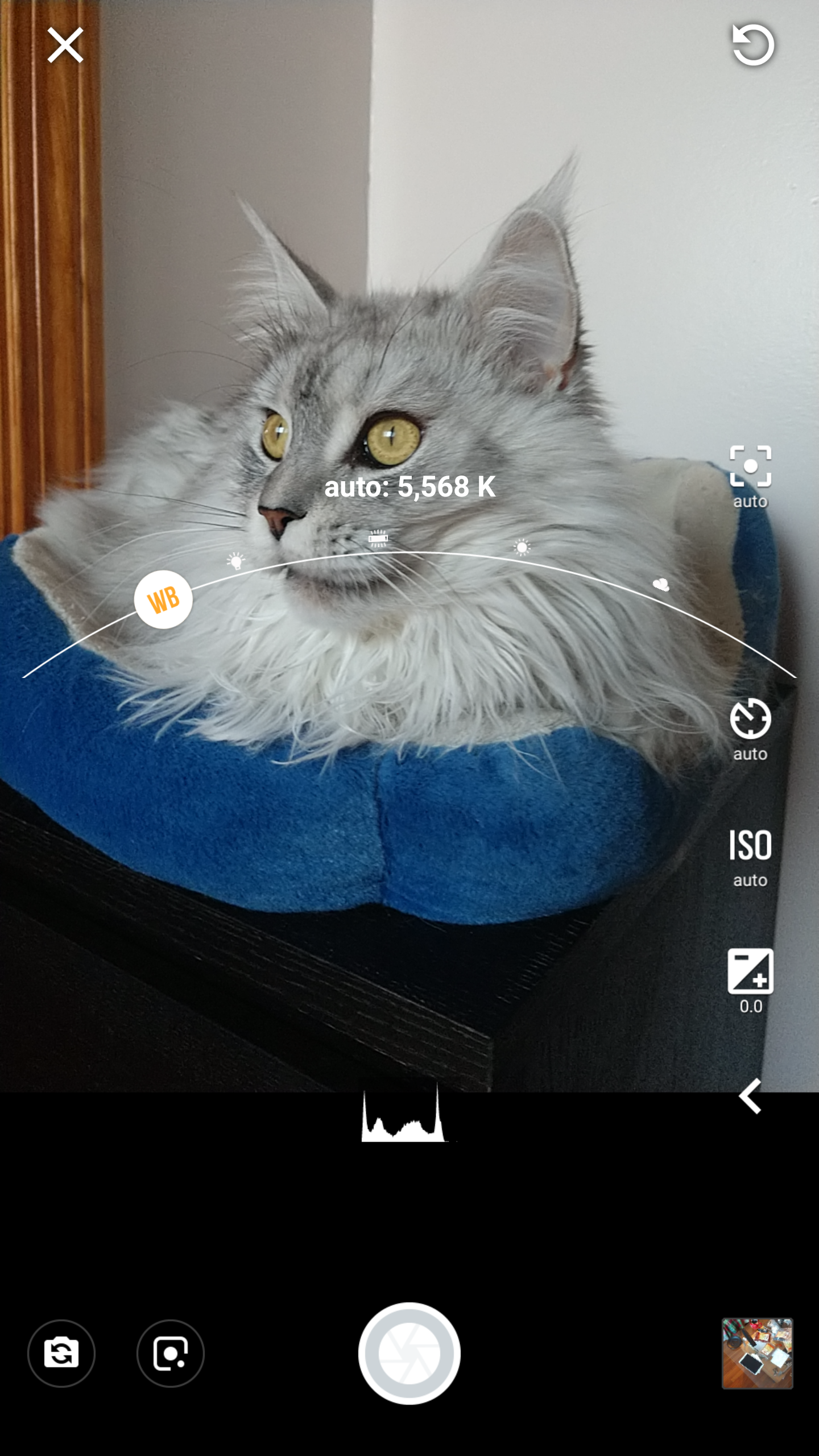Open the focus mode control
The height and width of the screenshot is (1456, 819).
750,477
